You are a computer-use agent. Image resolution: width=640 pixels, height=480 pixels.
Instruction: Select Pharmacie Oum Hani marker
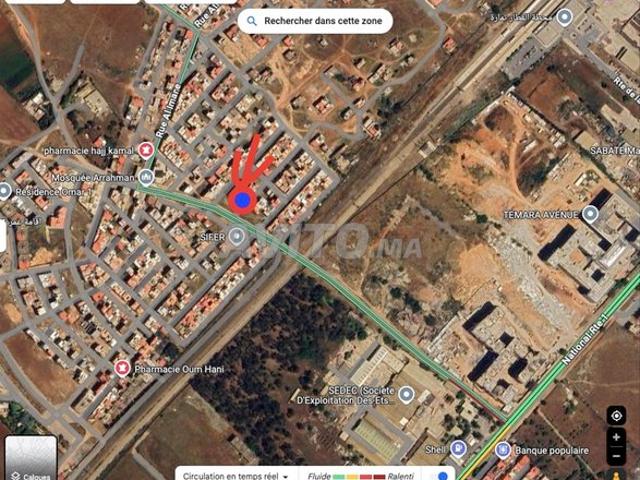coord(123,368)
